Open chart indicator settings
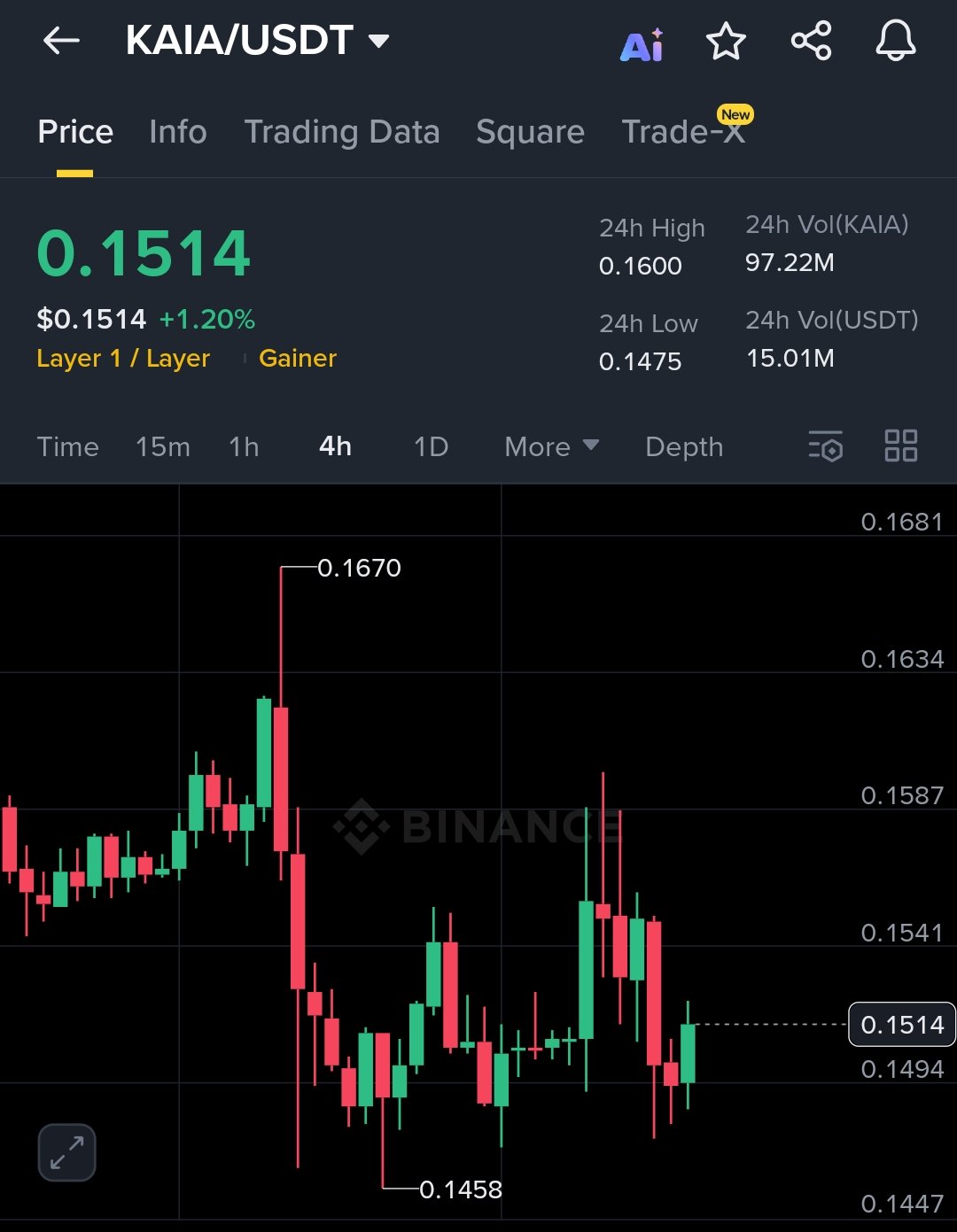 point(825,446)
